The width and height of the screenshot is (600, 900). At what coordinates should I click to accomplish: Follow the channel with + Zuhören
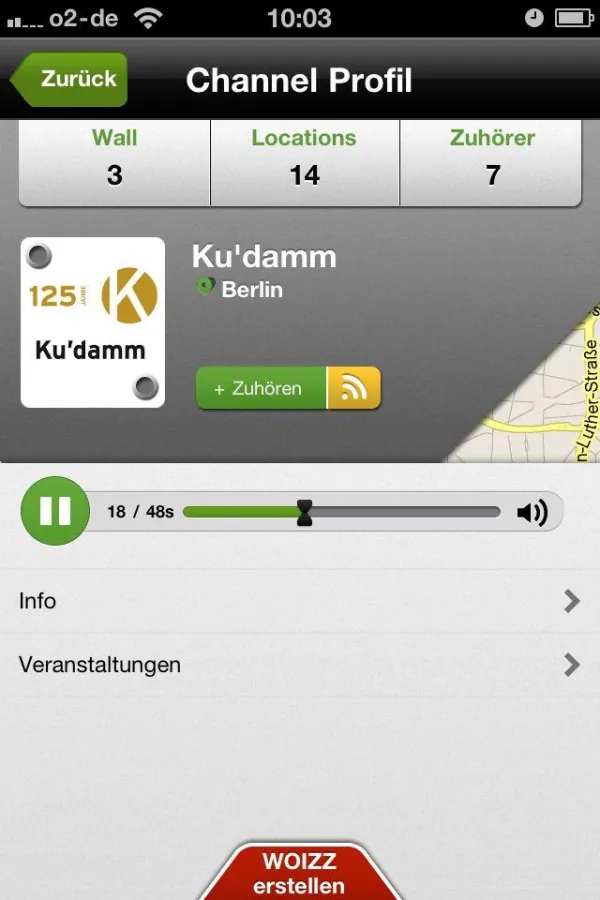261,388
